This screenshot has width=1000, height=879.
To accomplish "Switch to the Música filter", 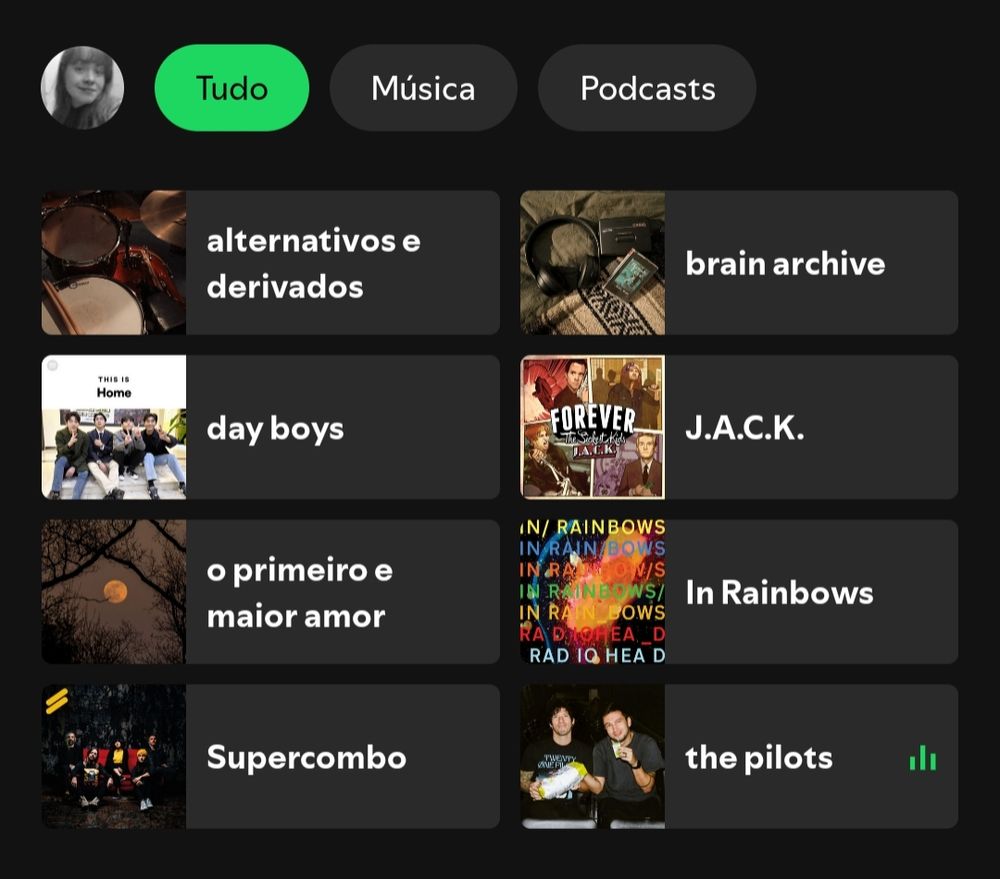I will coord(423,88).
